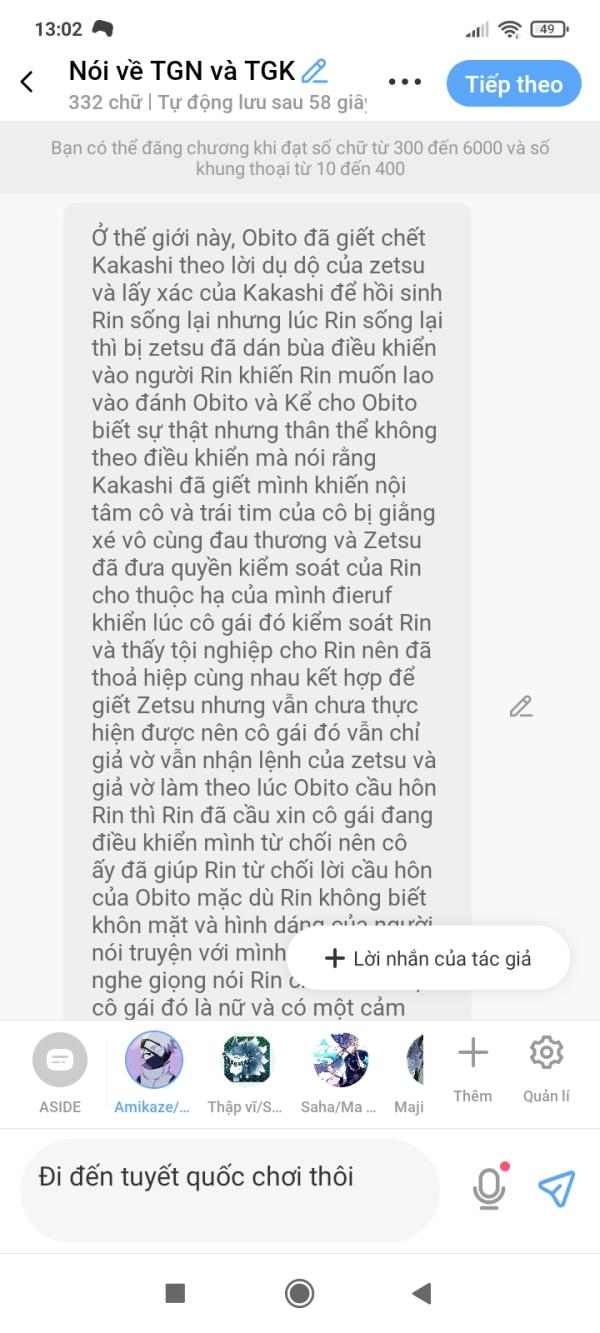Choose the Amikaze character avatar

[154, 1072]
